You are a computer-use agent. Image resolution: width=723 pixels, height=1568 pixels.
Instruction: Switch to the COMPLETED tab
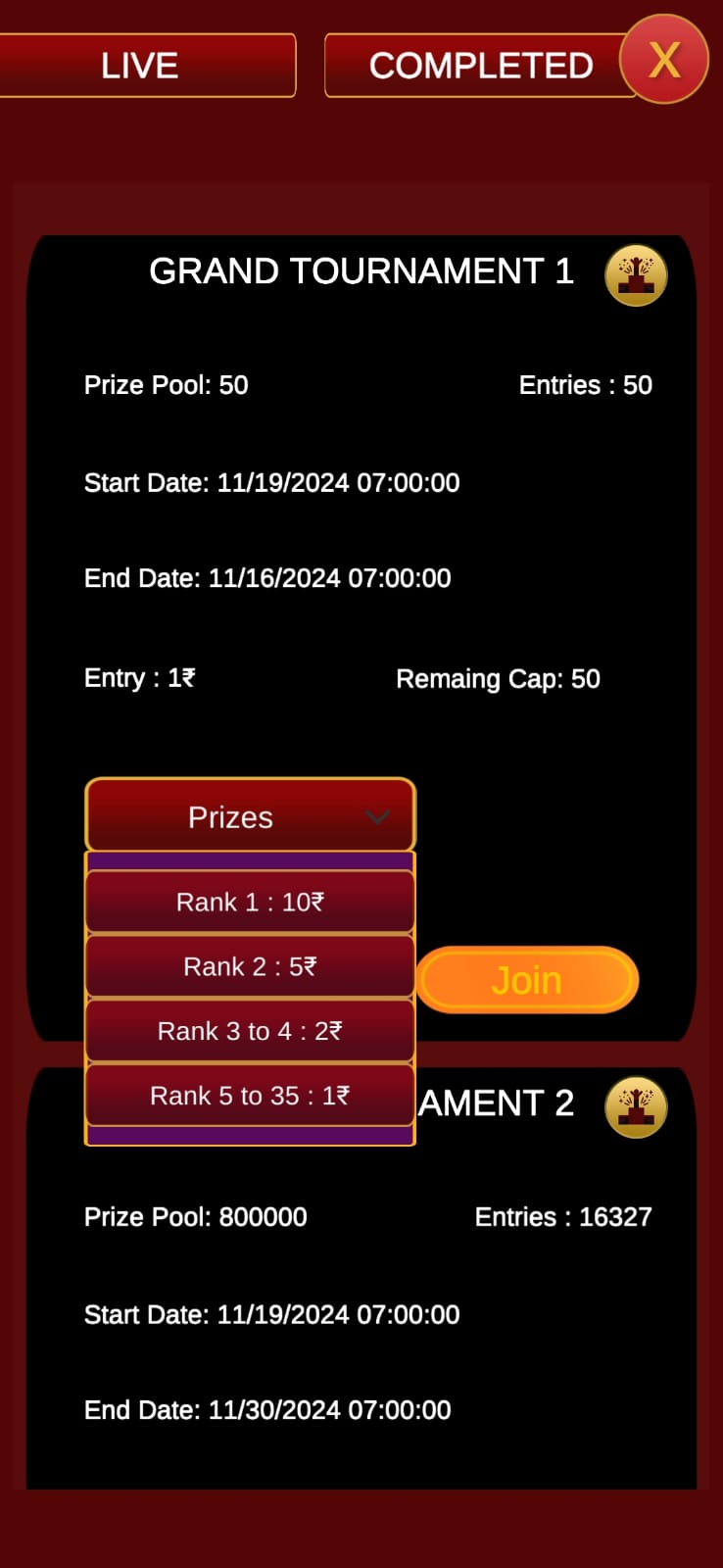[x=480, y=66]
